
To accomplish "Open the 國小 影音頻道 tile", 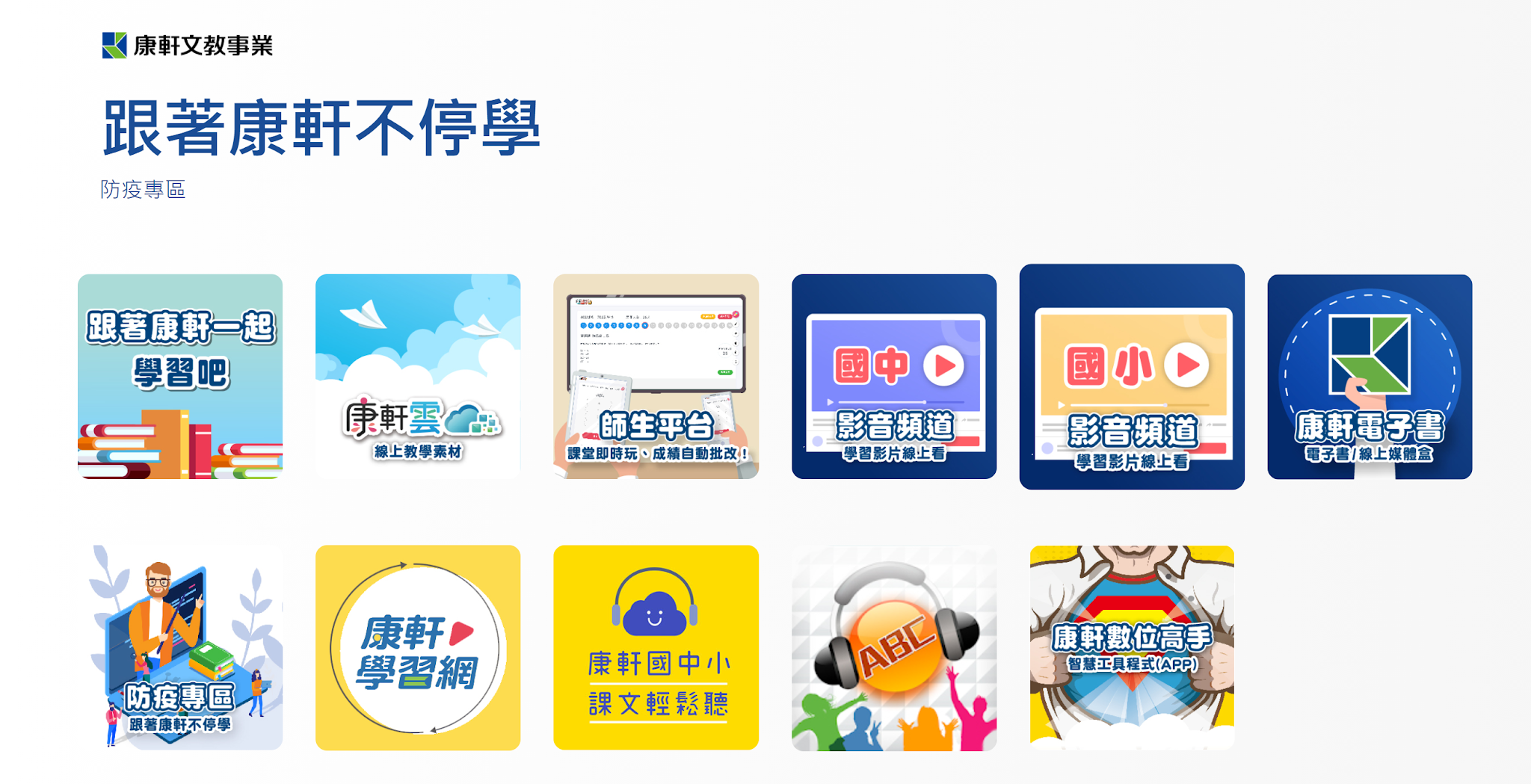I will pyautogui.click(x=1132, y=376).
